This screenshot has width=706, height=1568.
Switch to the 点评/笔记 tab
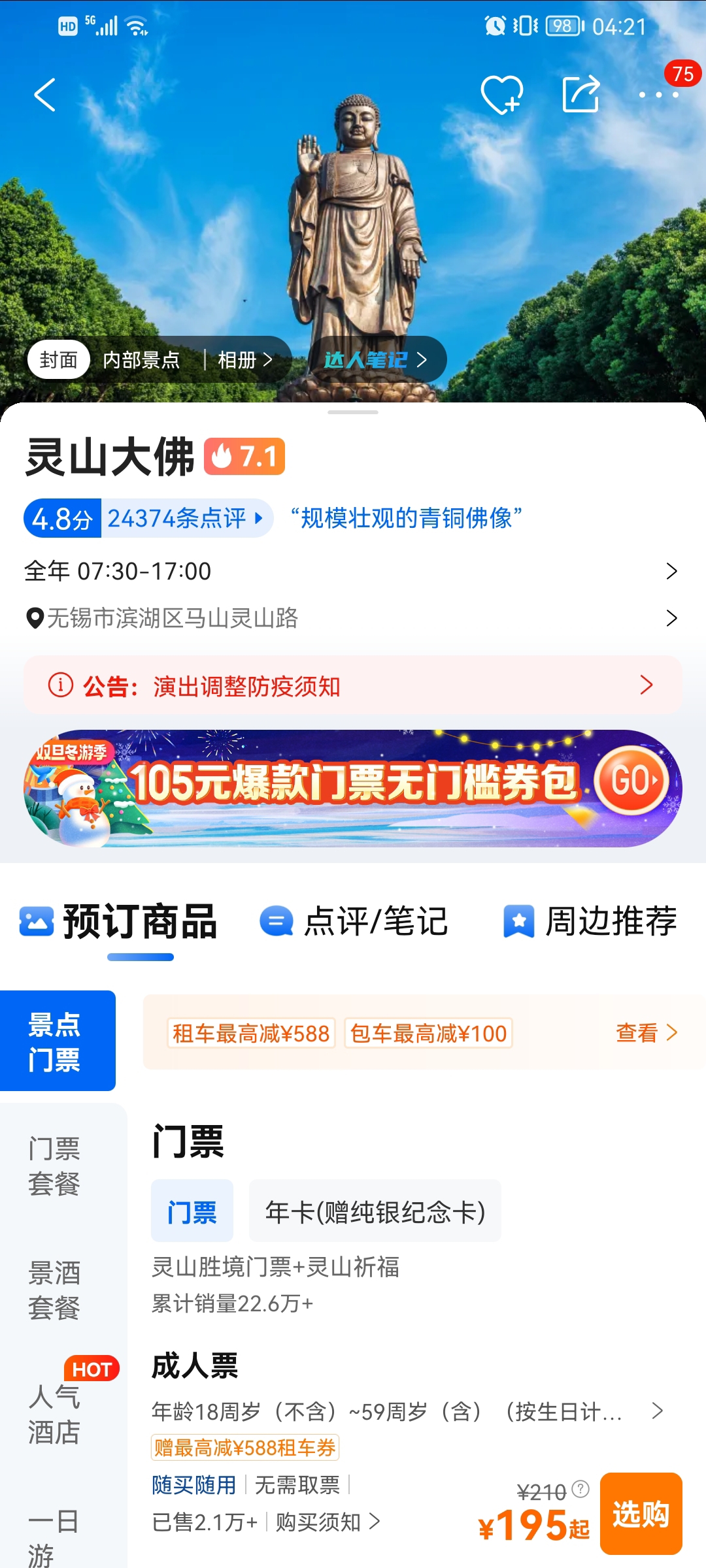tap(354, 922)
